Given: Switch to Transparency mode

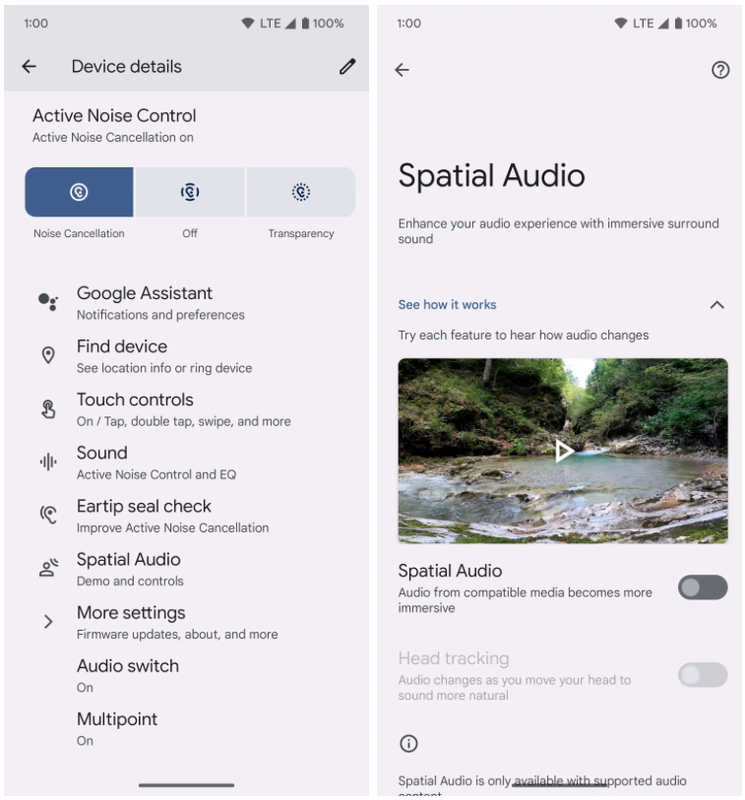Looking at the screenshot, I should pyautogui.click(x=301, y=192).
